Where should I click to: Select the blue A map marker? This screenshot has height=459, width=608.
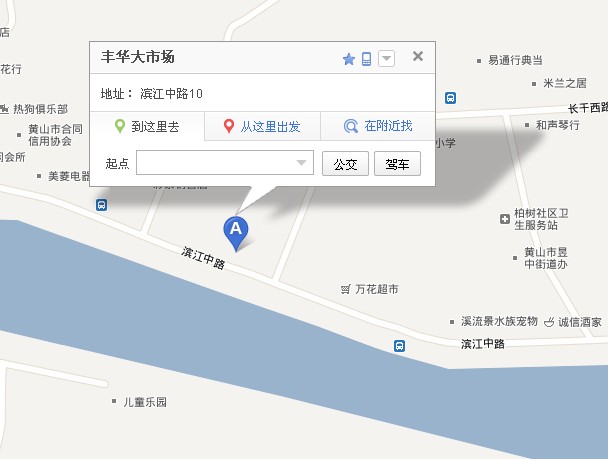(x=236, y=230)
